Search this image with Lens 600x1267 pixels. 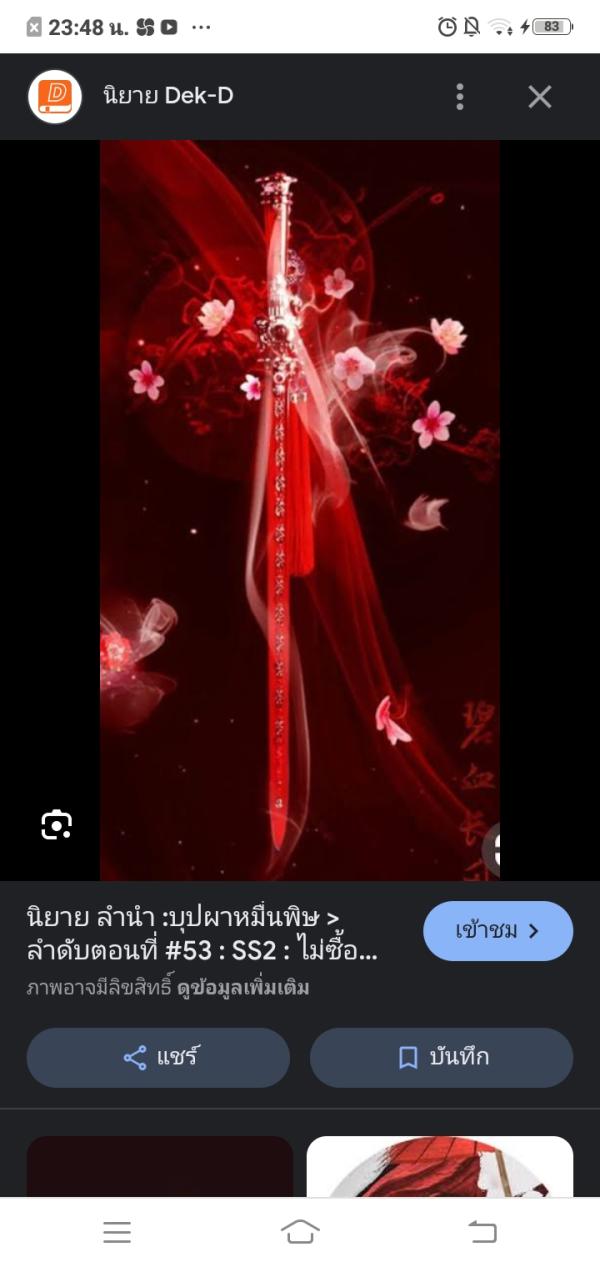click(57, 824)
